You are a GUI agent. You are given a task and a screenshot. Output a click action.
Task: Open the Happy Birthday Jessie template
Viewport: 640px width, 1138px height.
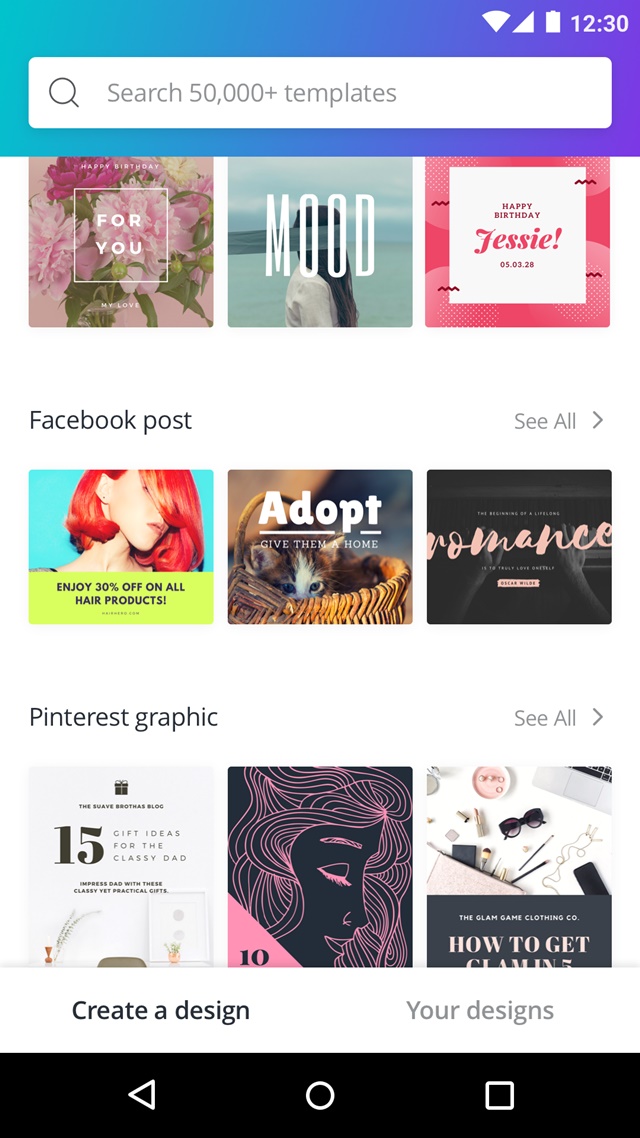pyautogui.click(x=517, y=242)
